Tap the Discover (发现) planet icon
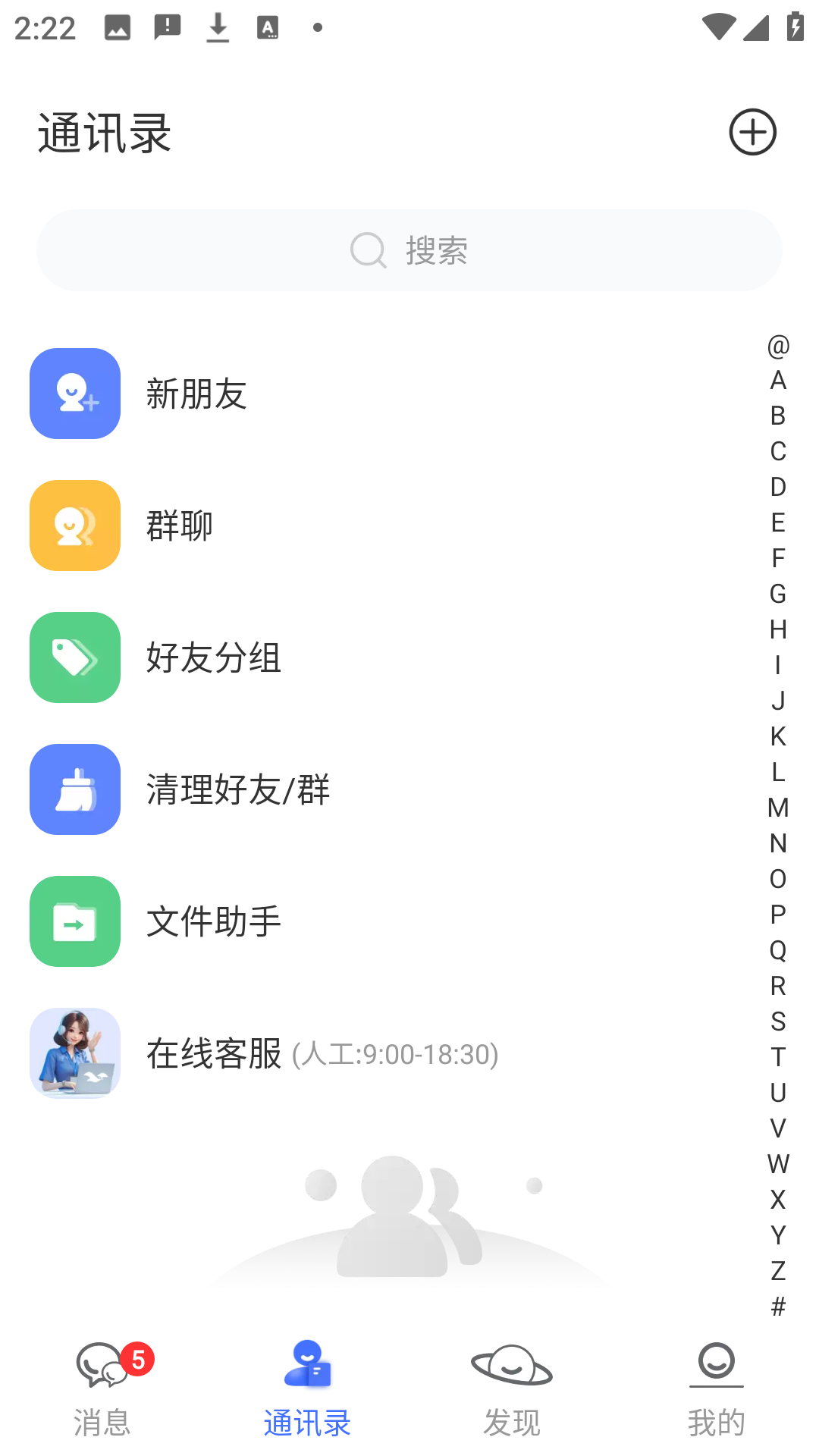 512,1365
